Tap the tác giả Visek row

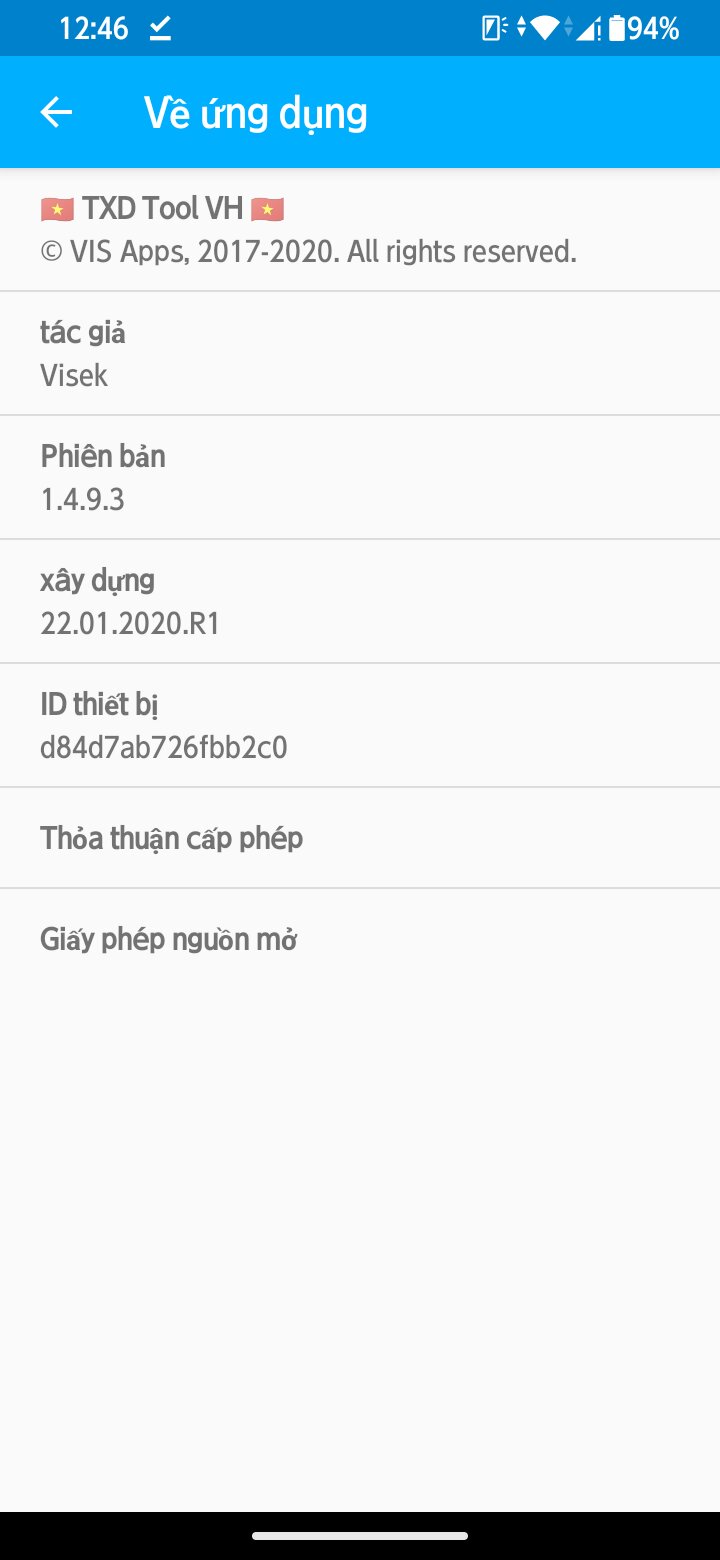(360, 353)
